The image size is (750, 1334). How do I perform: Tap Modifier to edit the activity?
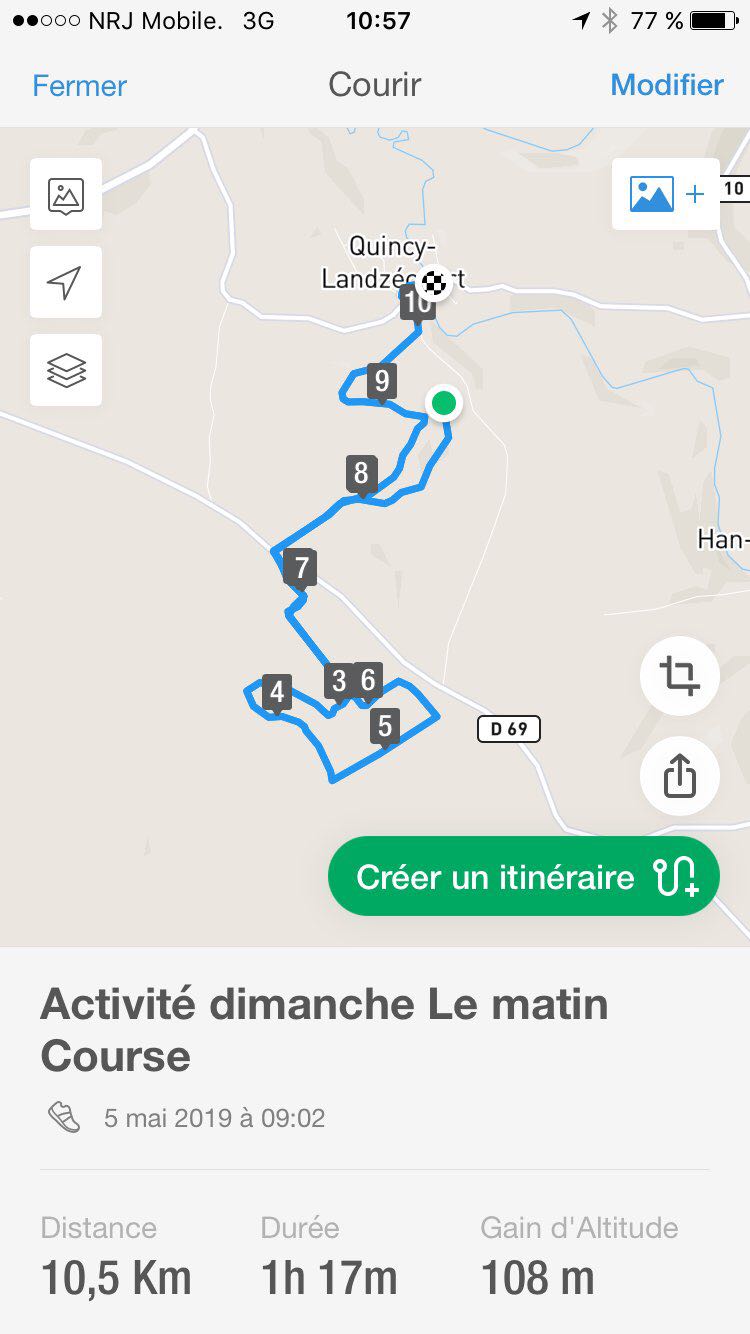[x=666, y=85]
